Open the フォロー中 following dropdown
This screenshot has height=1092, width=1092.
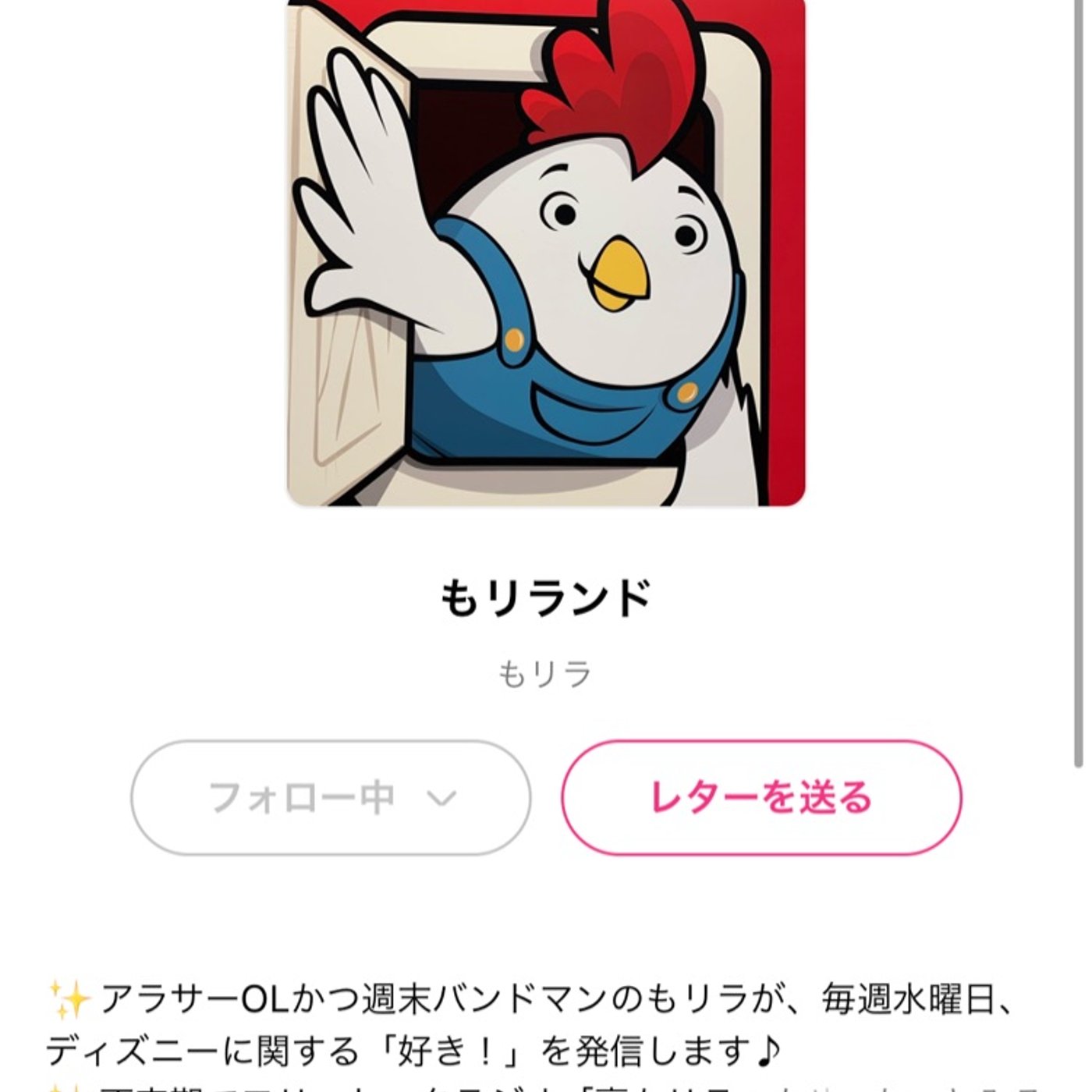click(331, 797)
